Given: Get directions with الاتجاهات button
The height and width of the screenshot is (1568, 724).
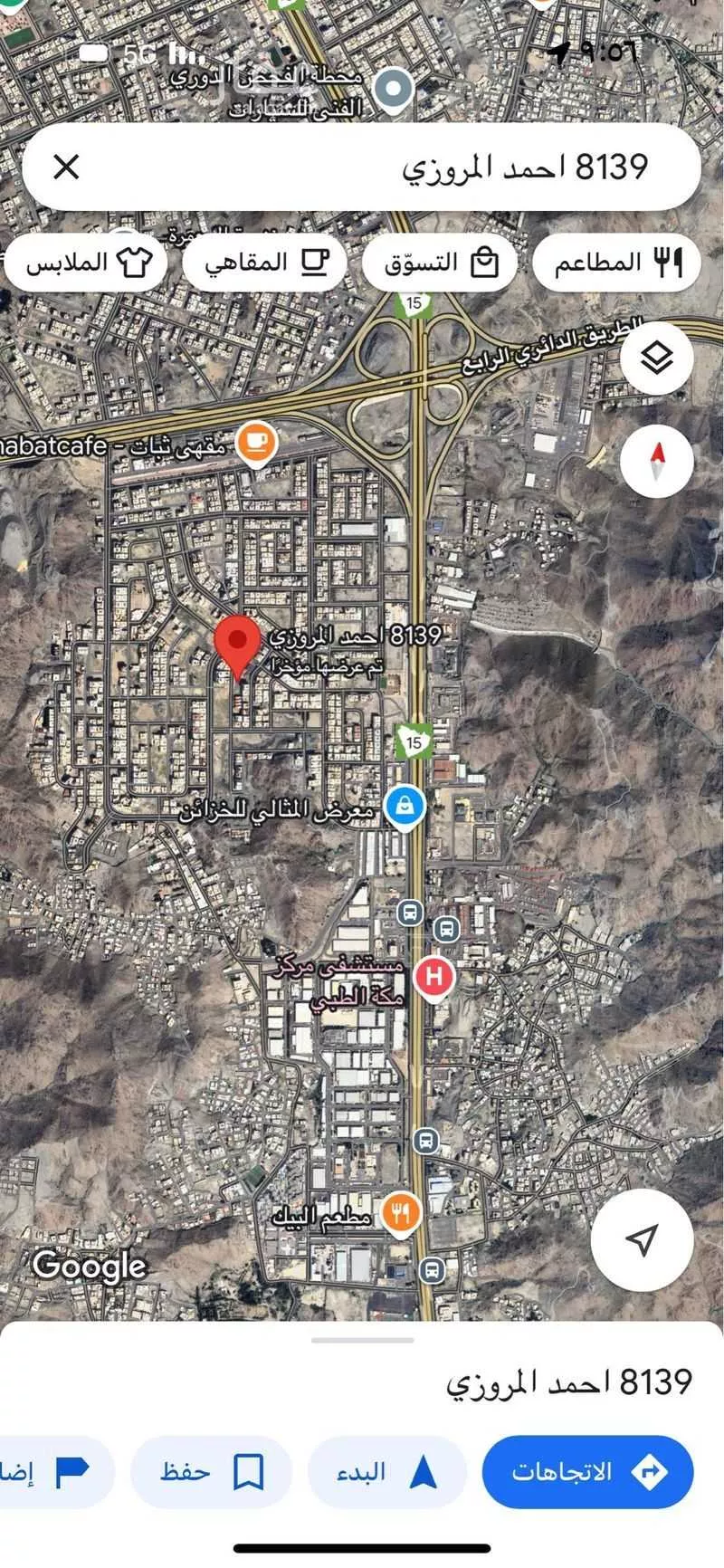Looking at the screenshot, I should [x=587, y=1471].
